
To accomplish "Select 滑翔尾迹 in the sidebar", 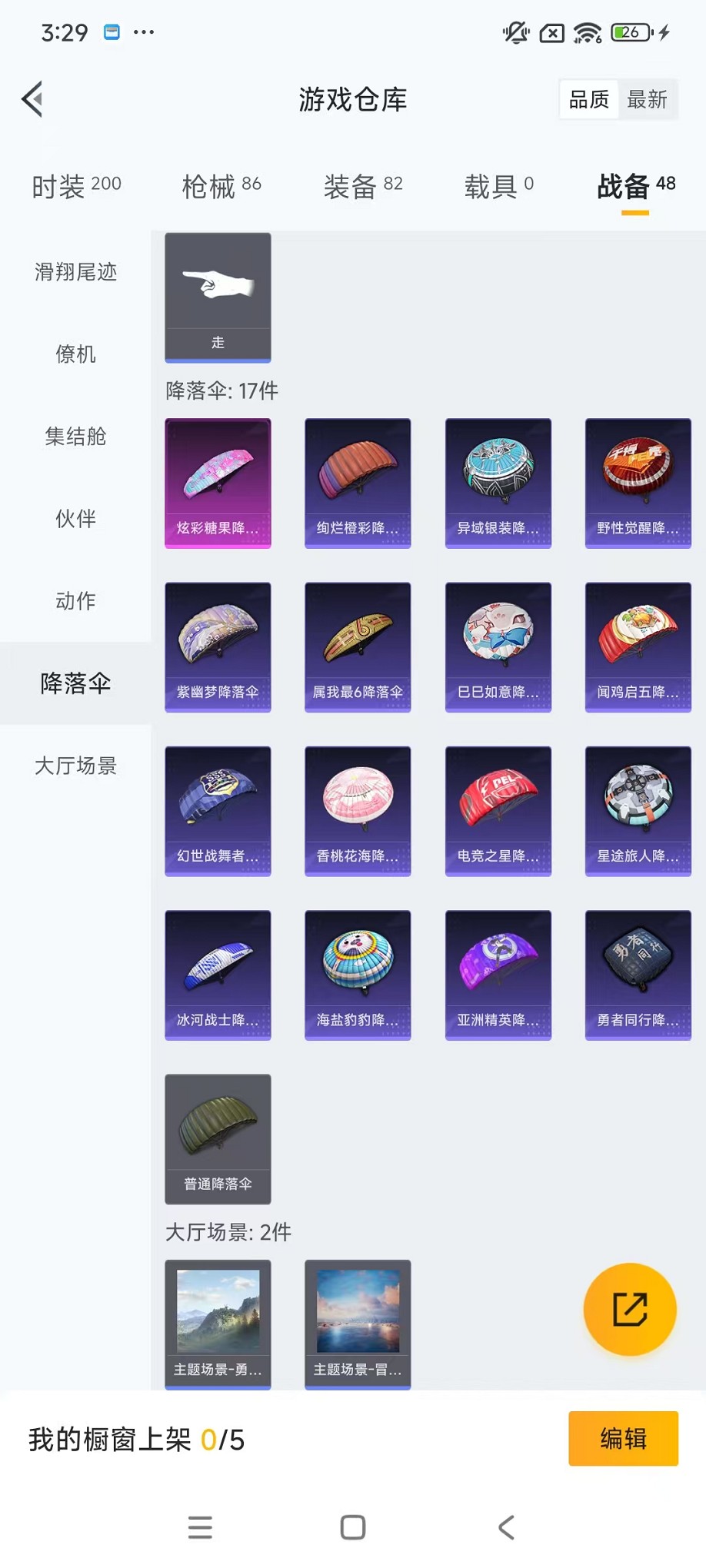I will pyautogui.click(x=75, y=273).
